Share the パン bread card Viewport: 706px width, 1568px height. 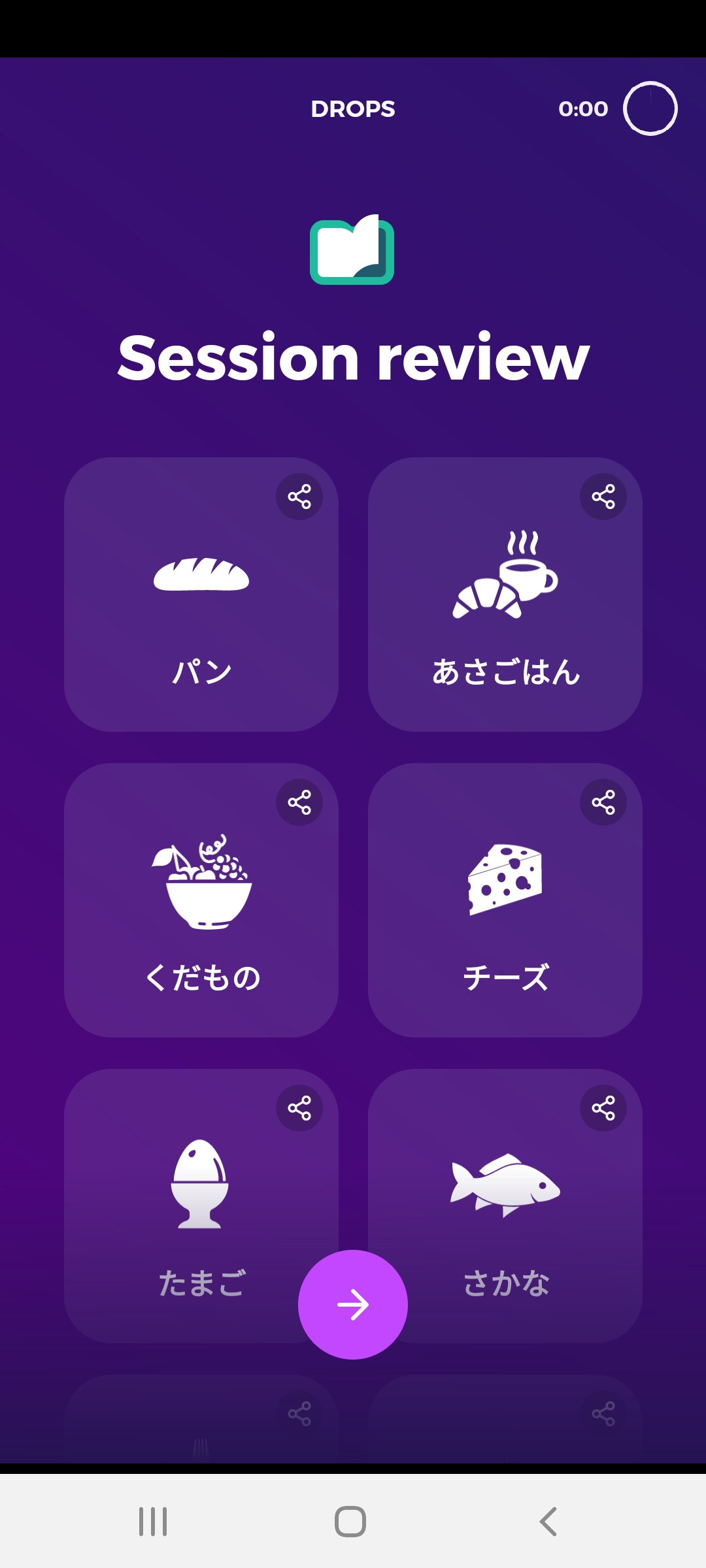click(x=299, y=497)
